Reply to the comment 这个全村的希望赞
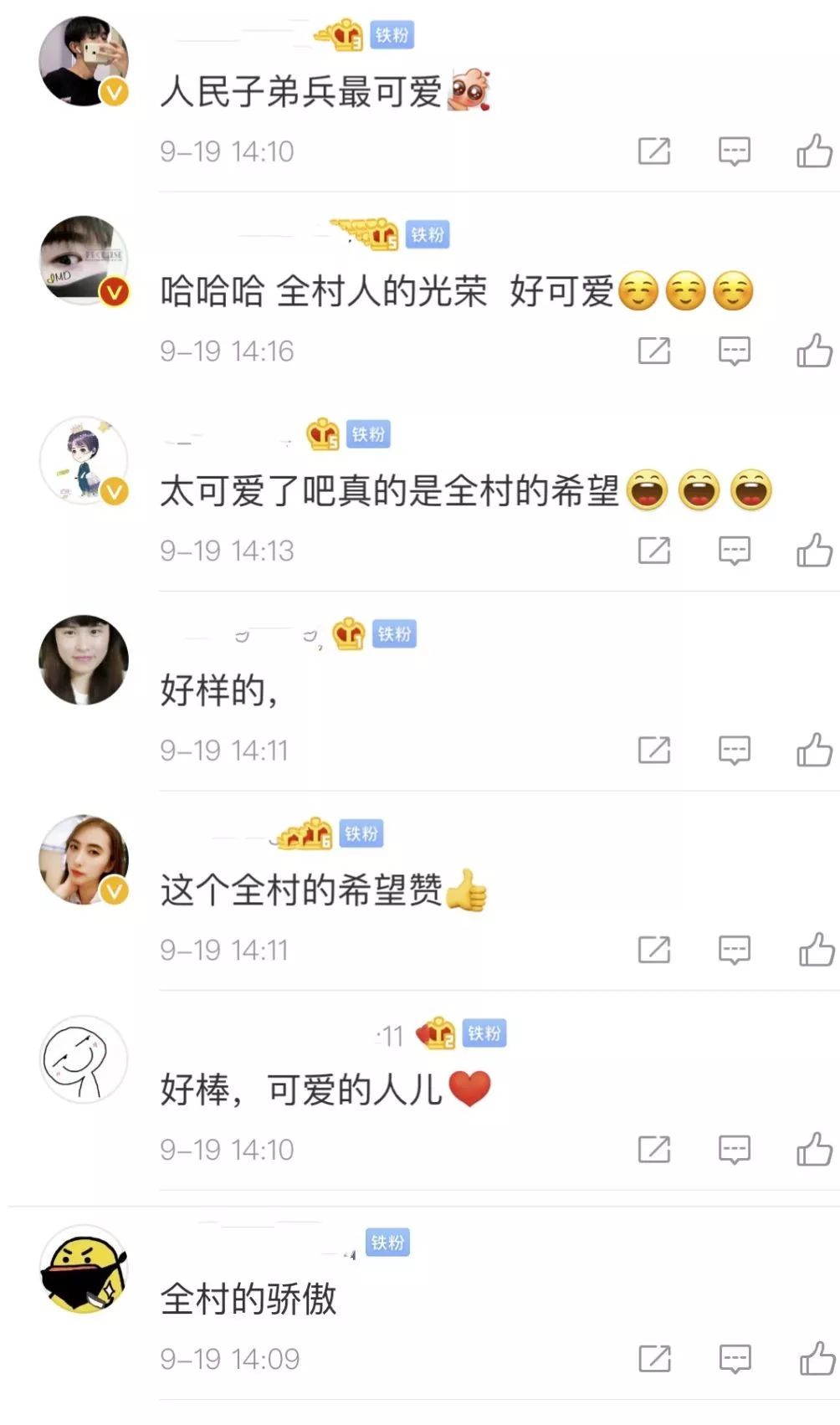 735,950
